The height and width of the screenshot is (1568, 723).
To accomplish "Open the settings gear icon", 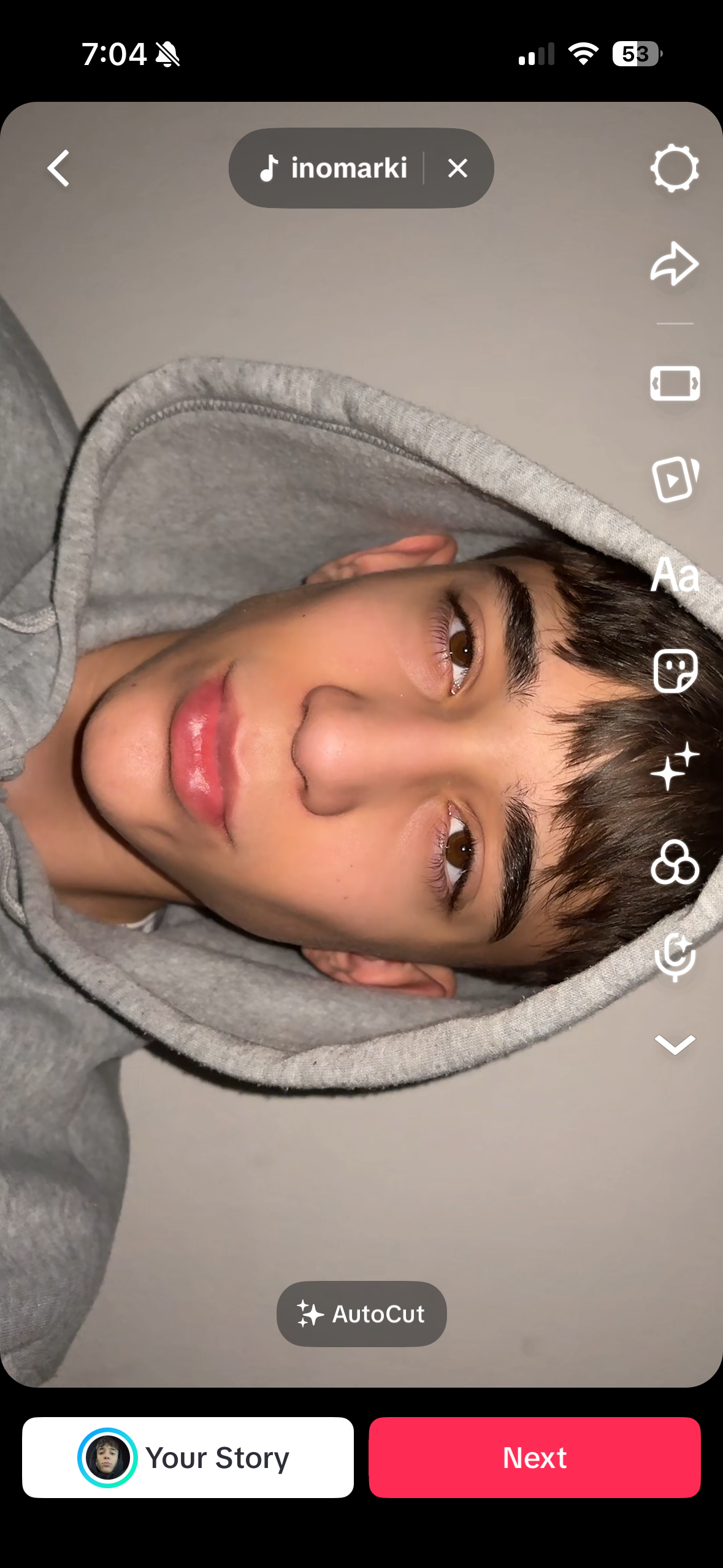I will point(674,168).
